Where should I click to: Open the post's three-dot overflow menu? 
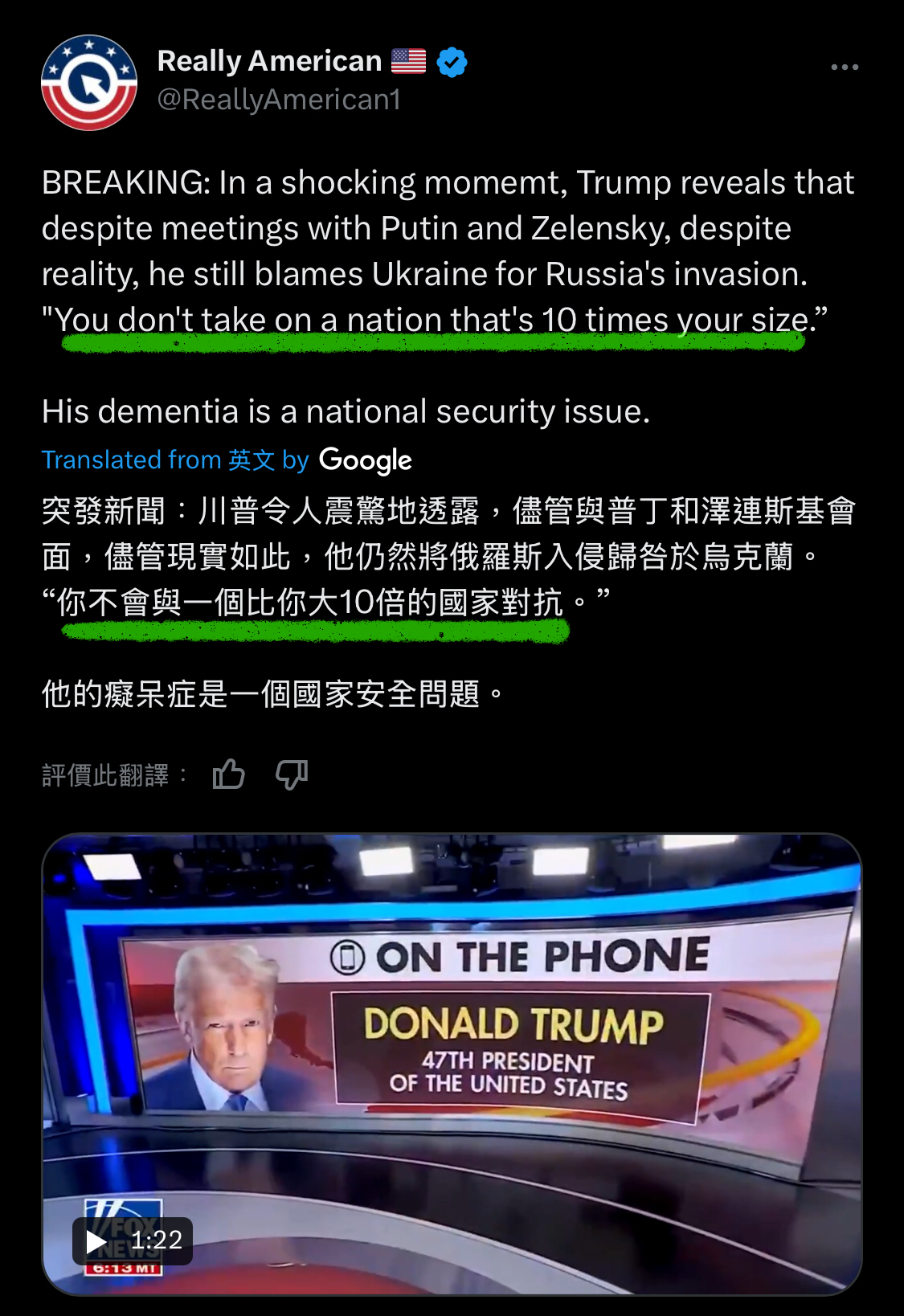tap(845, 67)
